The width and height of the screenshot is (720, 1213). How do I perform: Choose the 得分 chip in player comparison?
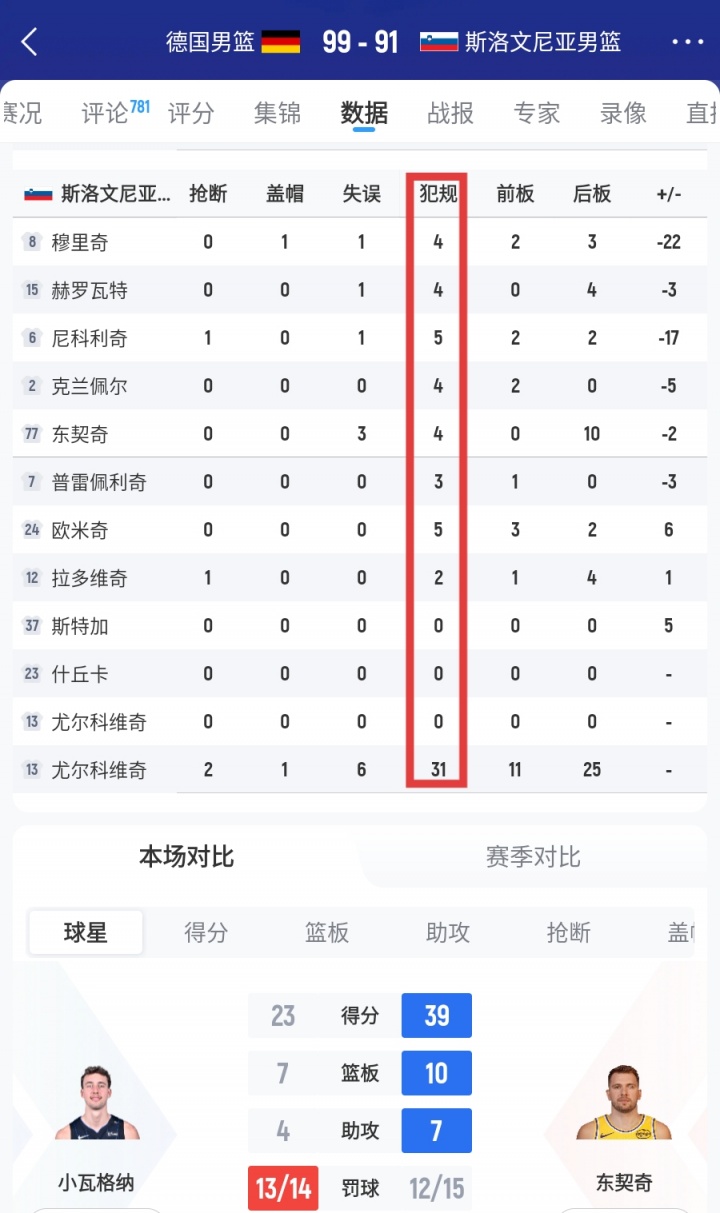tap(206, 933)
